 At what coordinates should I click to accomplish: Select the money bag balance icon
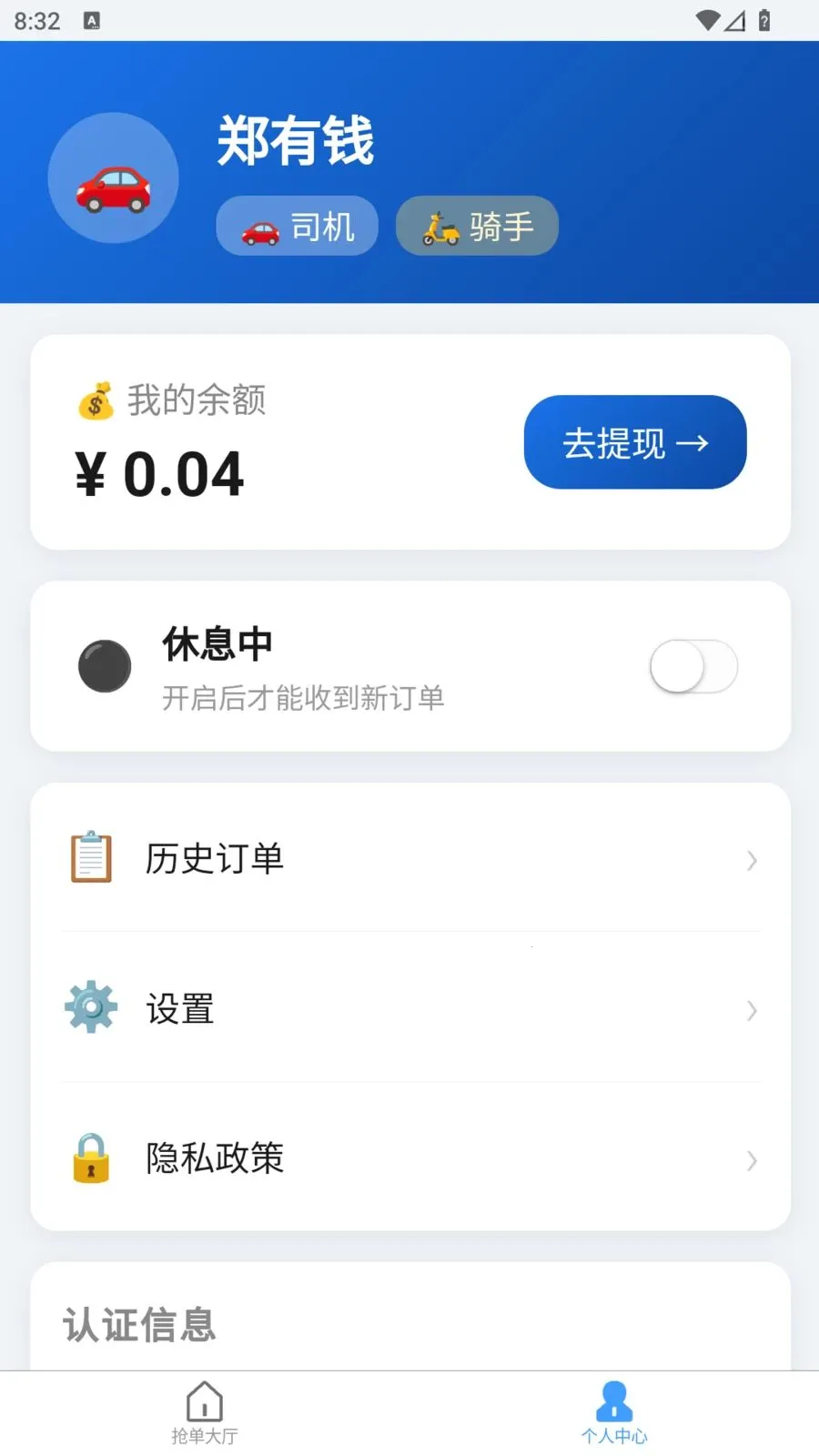coord(96,400)
